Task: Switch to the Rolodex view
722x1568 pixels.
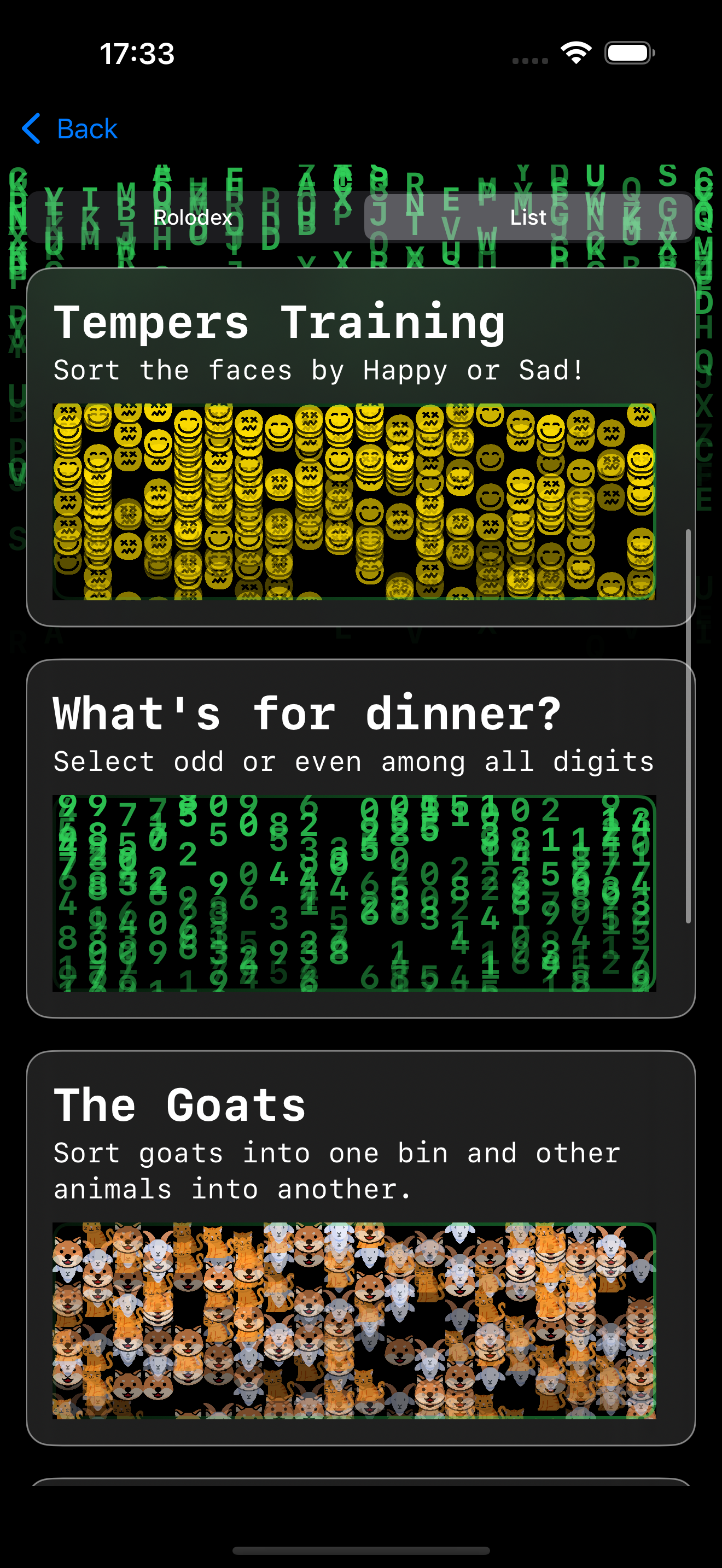Action: pyautogui.click(x=194, y=217)
